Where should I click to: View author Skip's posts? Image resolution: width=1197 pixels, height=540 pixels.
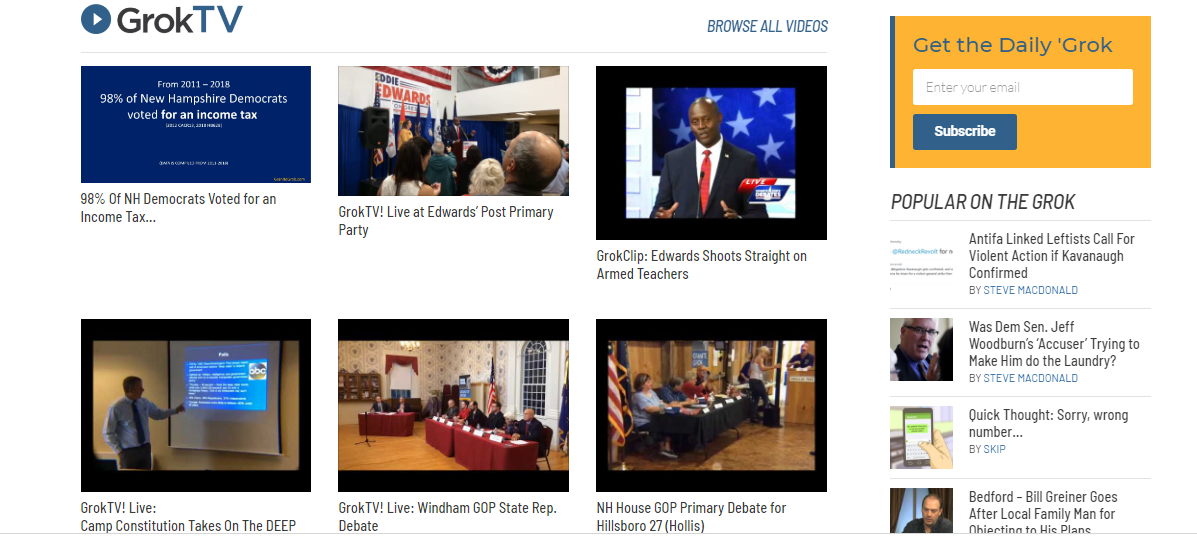(994, 449)
